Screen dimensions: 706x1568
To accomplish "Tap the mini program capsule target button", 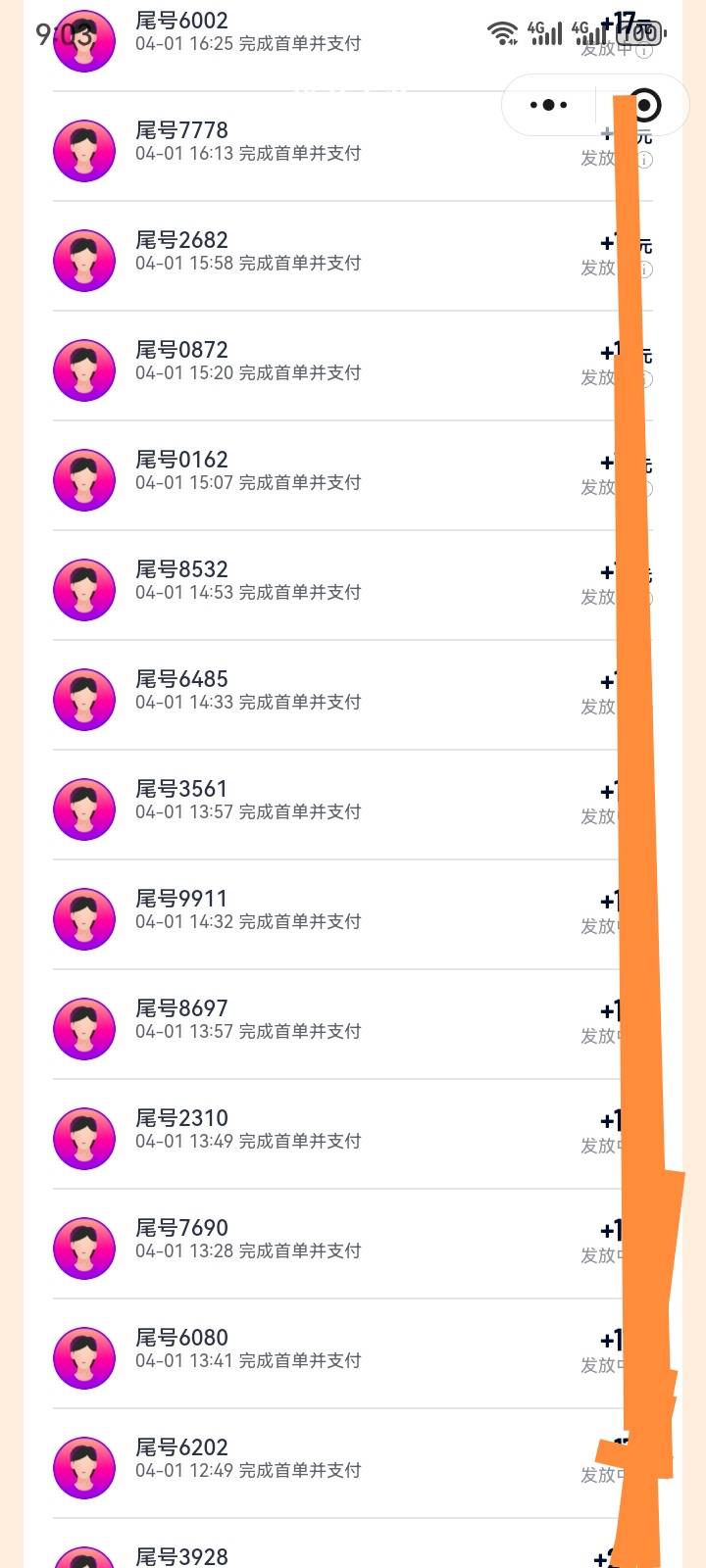I will (x=644, y=104).
